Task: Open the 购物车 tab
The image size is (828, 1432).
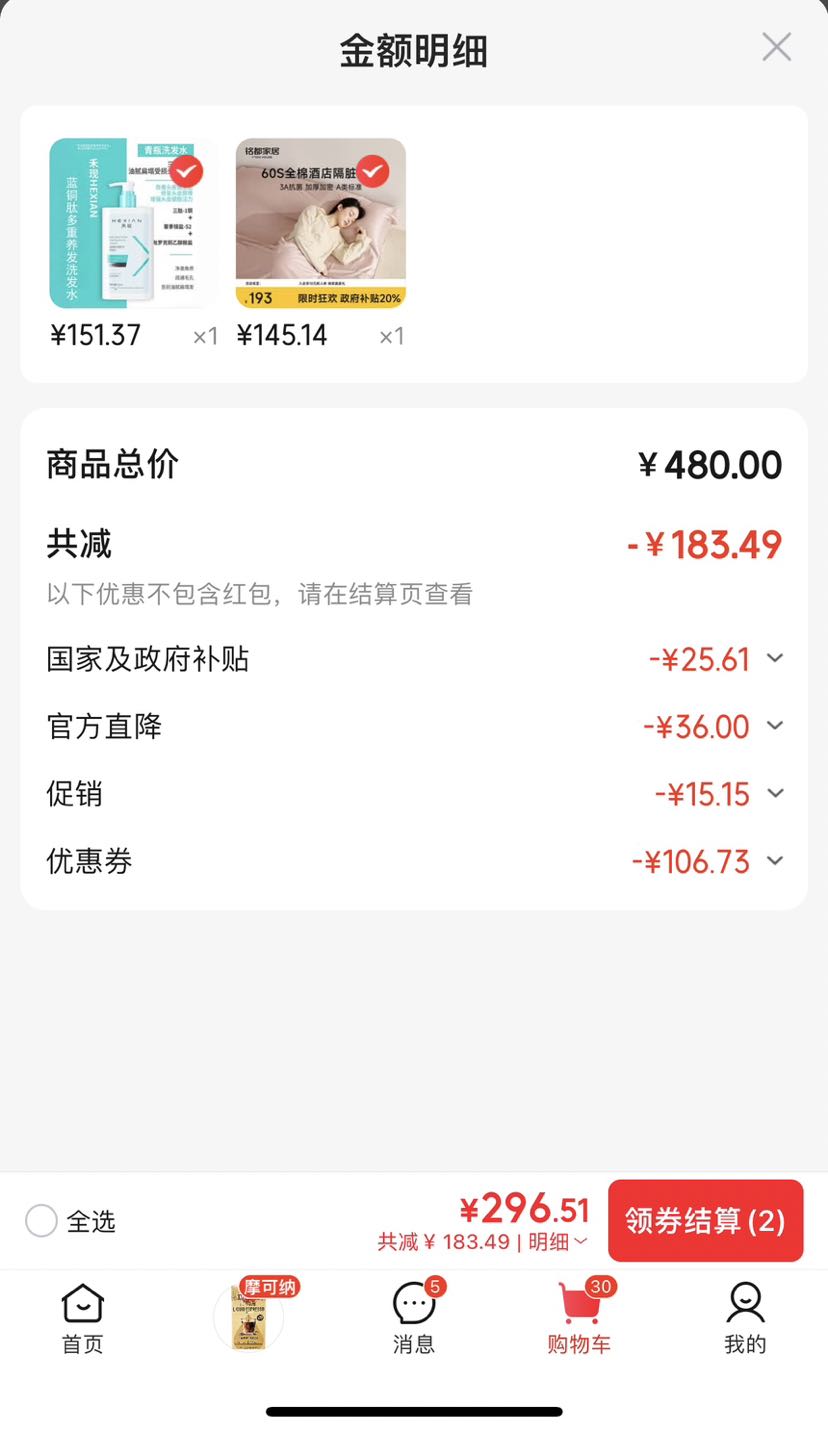Action: [x=579, y=1319]
